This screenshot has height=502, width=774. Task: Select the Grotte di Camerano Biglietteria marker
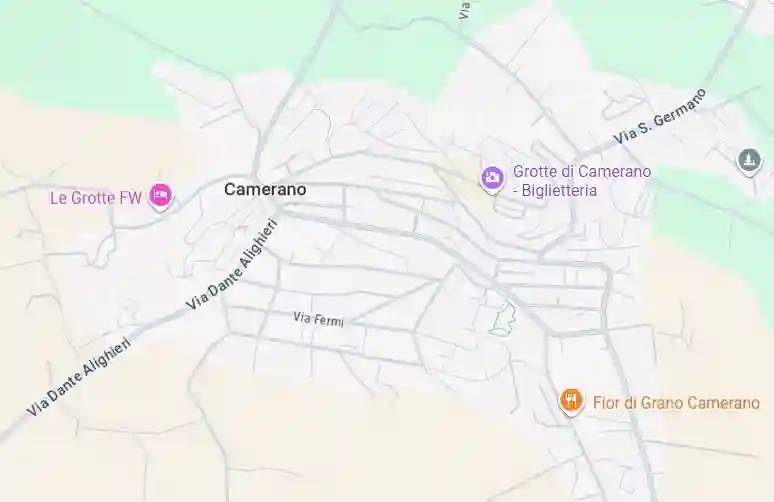coord(492,178)
